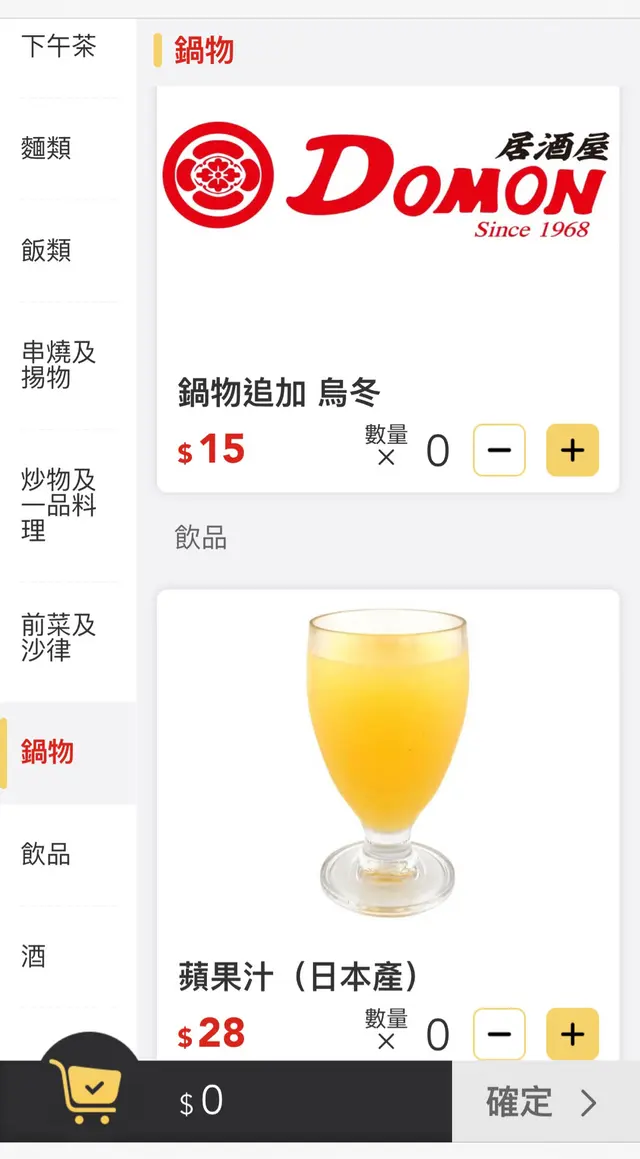Tap the 鍋物 category in sidebar

(48, 752)
